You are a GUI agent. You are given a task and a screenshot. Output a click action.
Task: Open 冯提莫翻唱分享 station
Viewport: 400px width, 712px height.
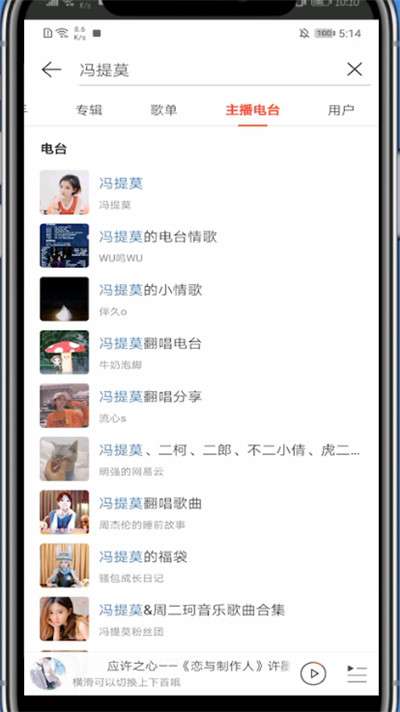click(x=201, y=405)
